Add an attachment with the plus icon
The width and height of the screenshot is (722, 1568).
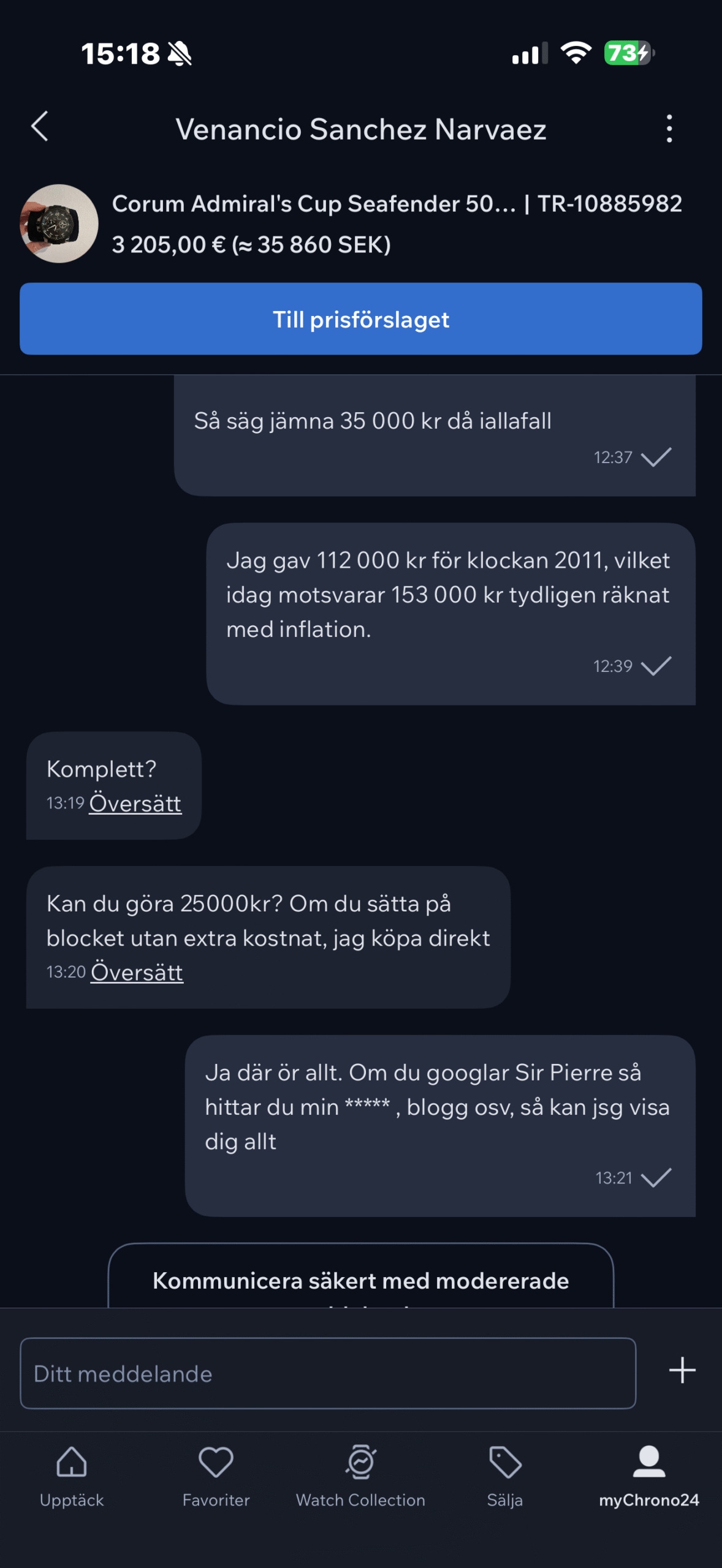682,1370
